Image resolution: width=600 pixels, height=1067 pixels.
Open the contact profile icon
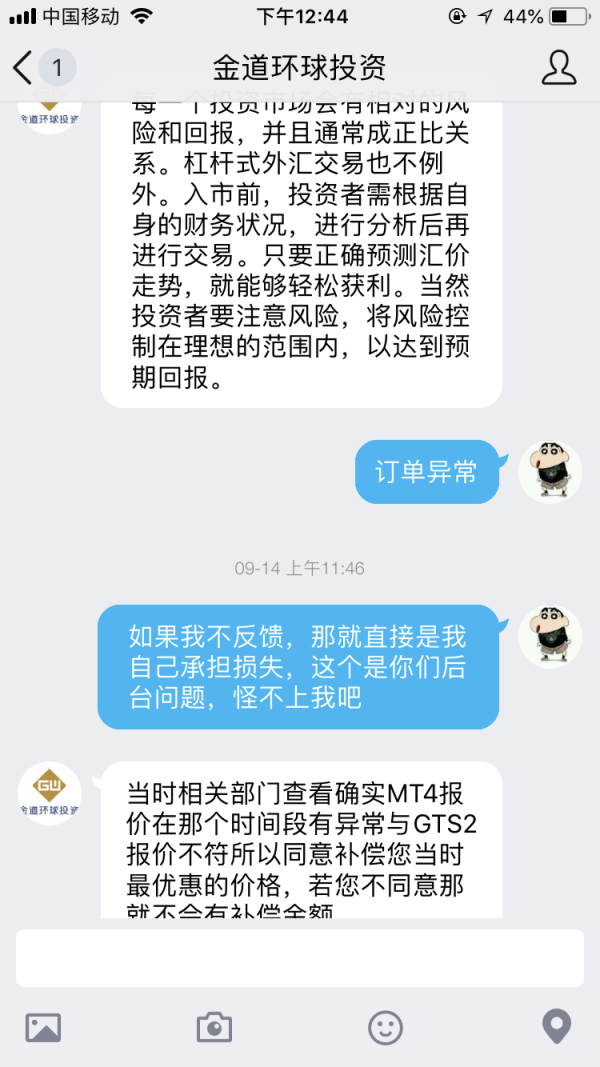coord(558,68)
